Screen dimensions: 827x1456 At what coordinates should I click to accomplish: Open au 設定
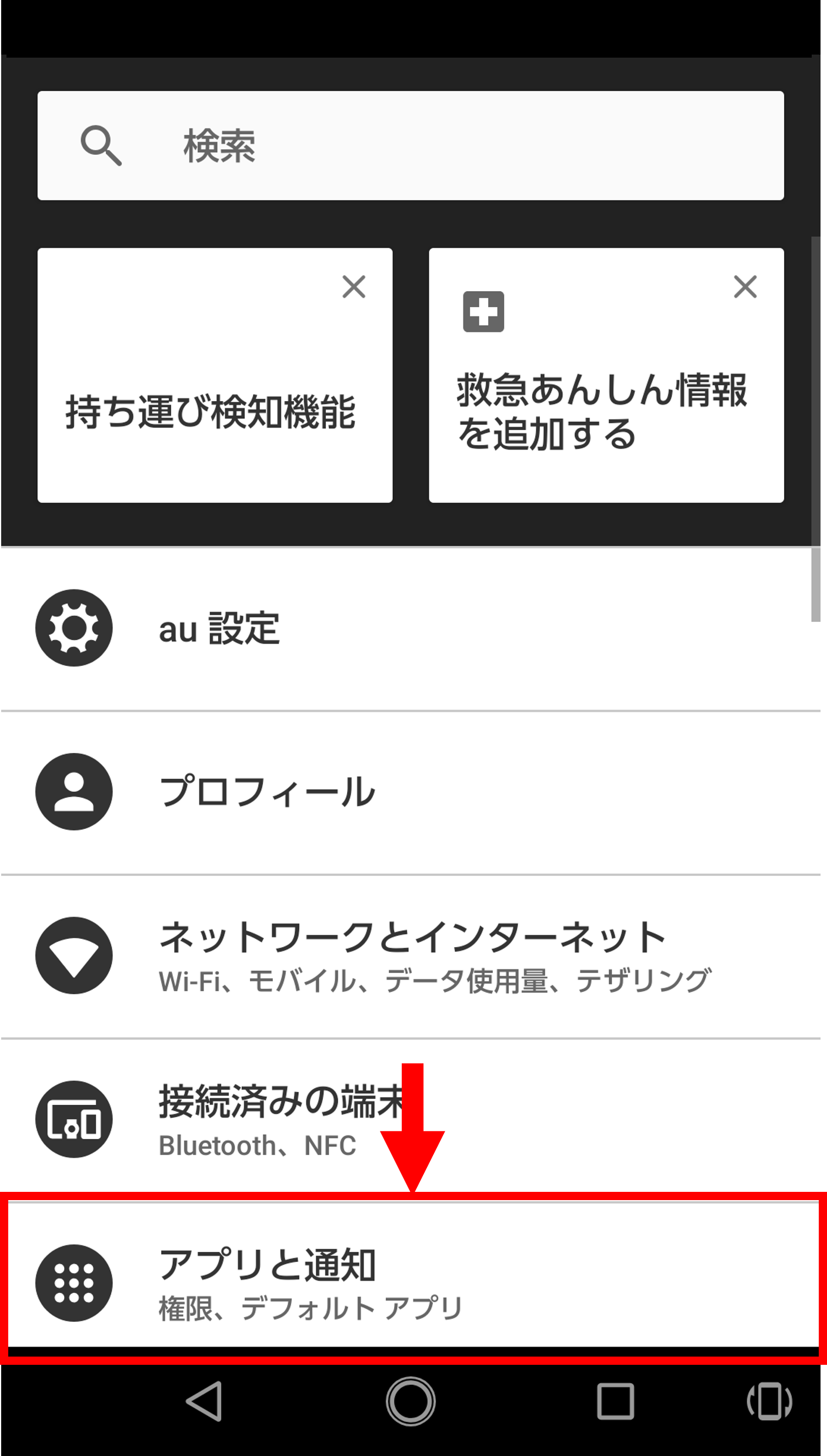coord(410,628)
